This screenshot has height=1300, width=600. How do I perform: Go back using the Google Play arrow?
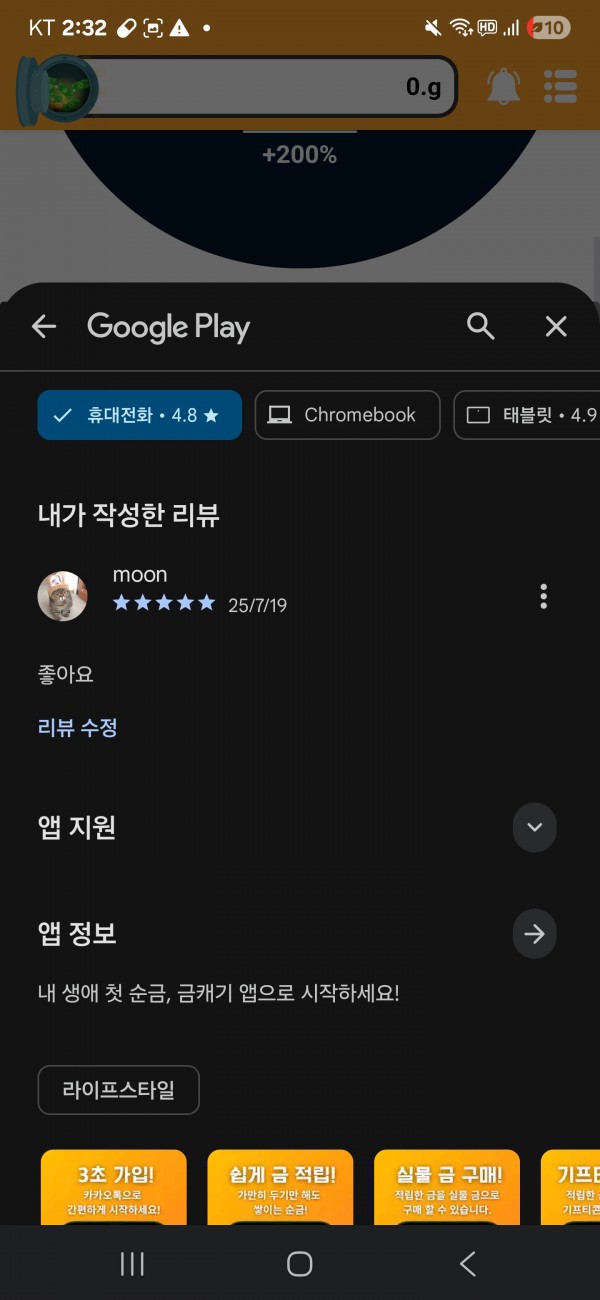[44, 326]
